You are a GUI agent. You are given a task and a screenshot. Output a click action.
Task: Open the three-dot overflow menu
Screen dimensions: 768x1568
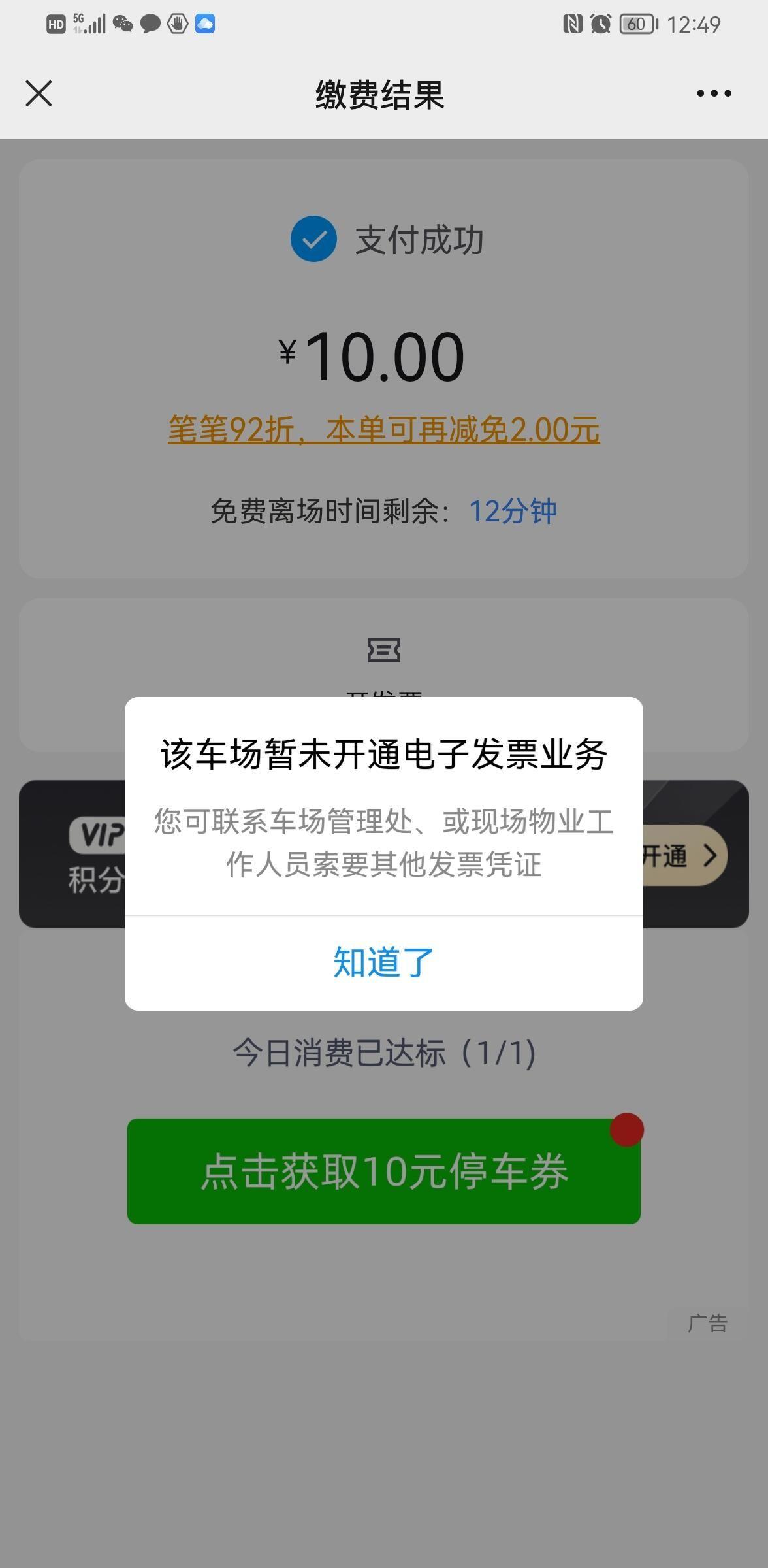713,93
